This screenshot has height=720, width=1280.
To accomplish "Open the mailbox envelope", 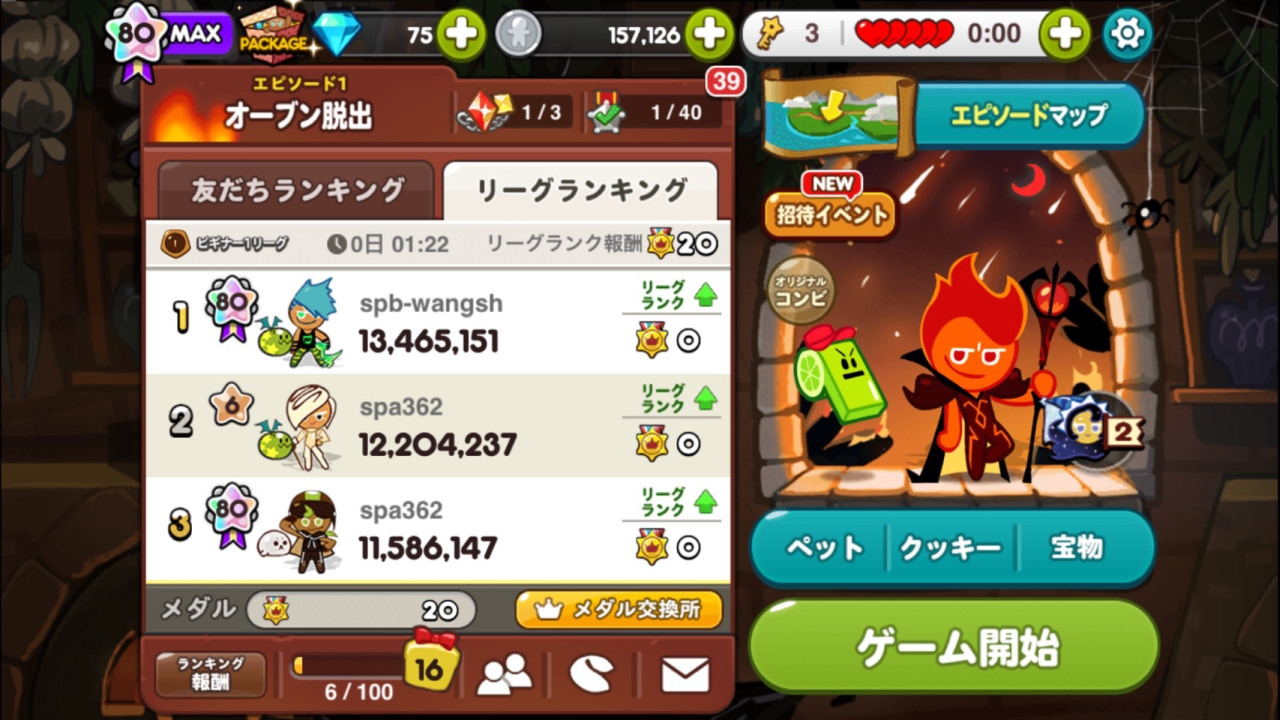I will [x=685, y=675].
